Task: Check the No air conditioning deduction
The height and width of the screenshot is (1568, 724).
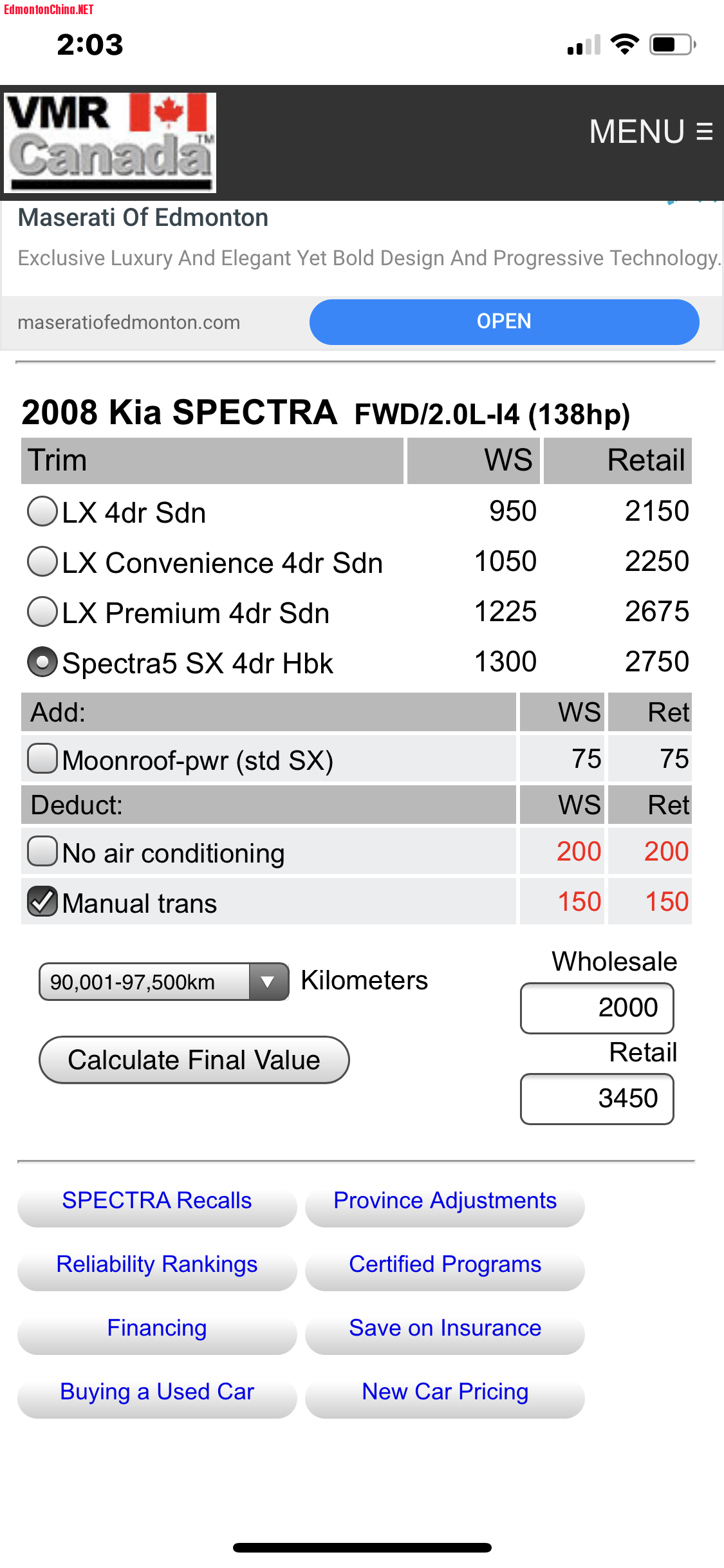Action: point(42,852)
